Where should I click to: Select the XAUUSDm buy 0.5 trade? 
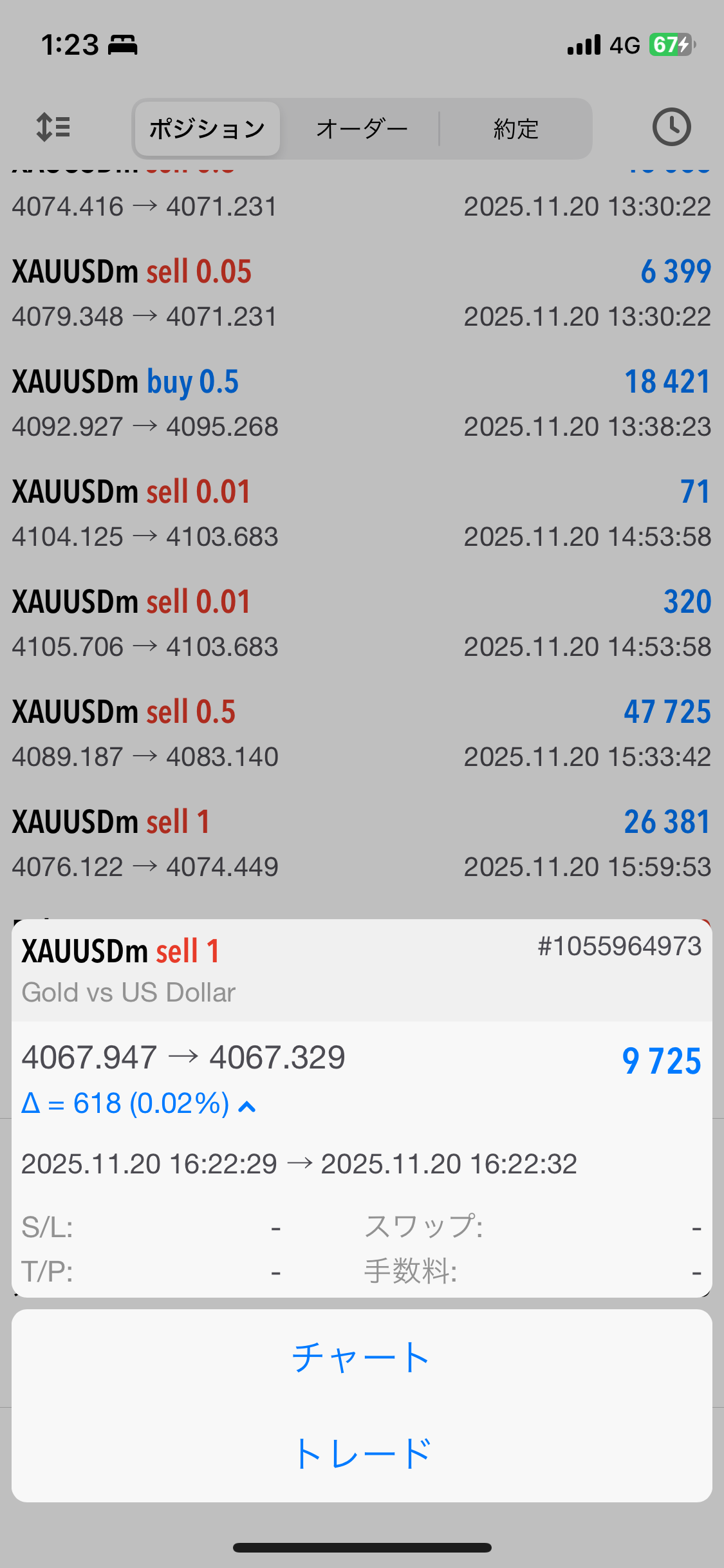point(362,404)
